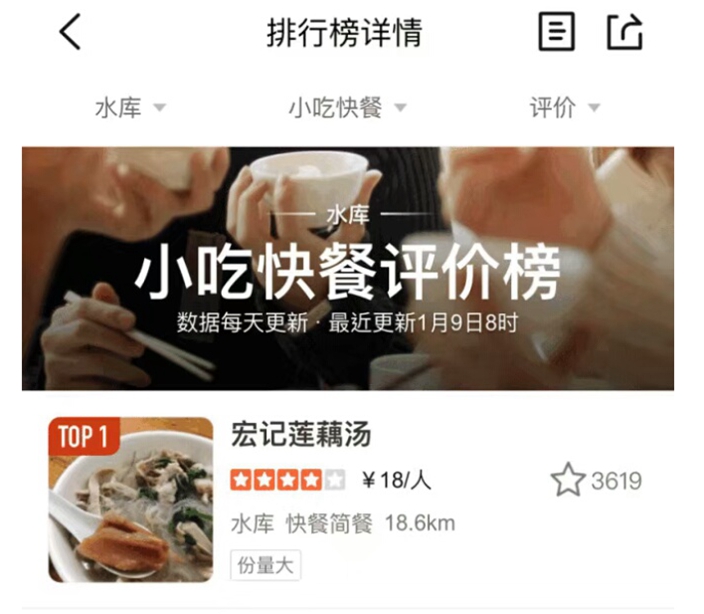Favorite 宏记莲藕汤 with the star
The height and width of the screenshot is (614, 704).
(x=568, y=481)
